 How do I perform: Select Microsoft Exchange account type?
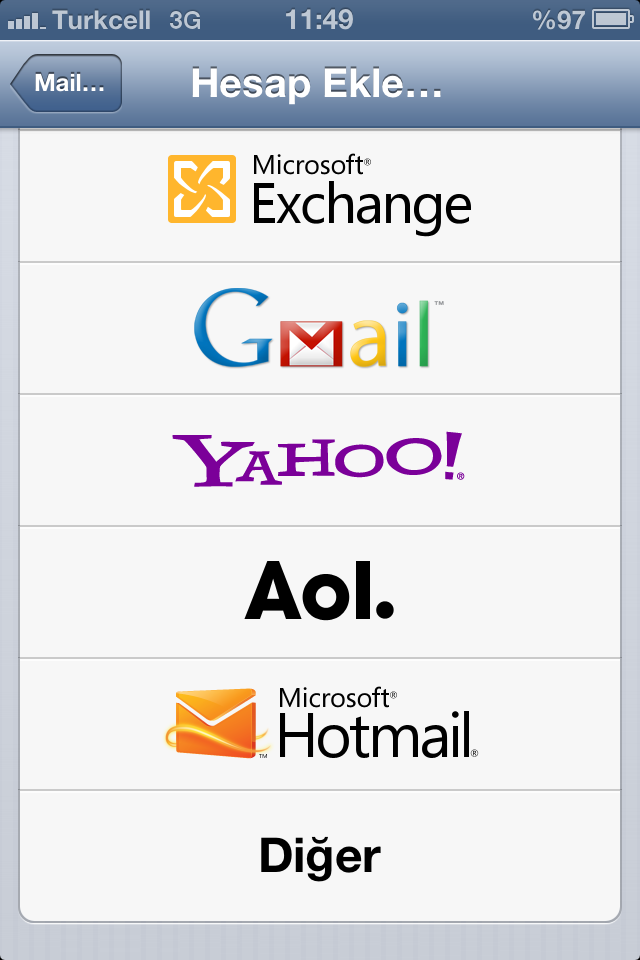(320, 195)
